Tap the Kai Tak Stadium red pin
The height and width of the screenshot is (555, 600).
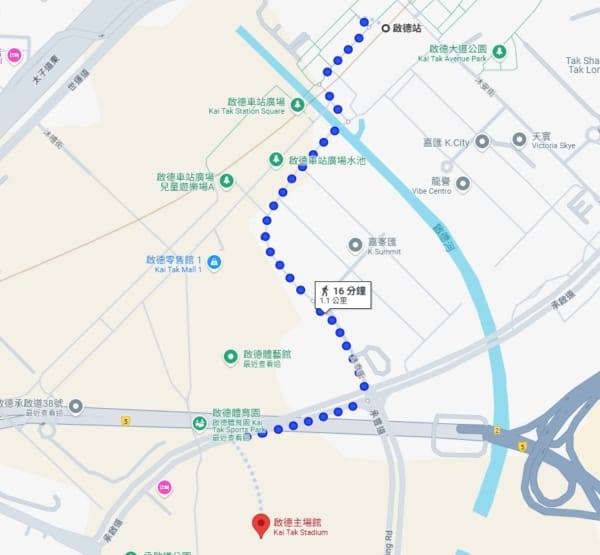[x=262, y=522]
